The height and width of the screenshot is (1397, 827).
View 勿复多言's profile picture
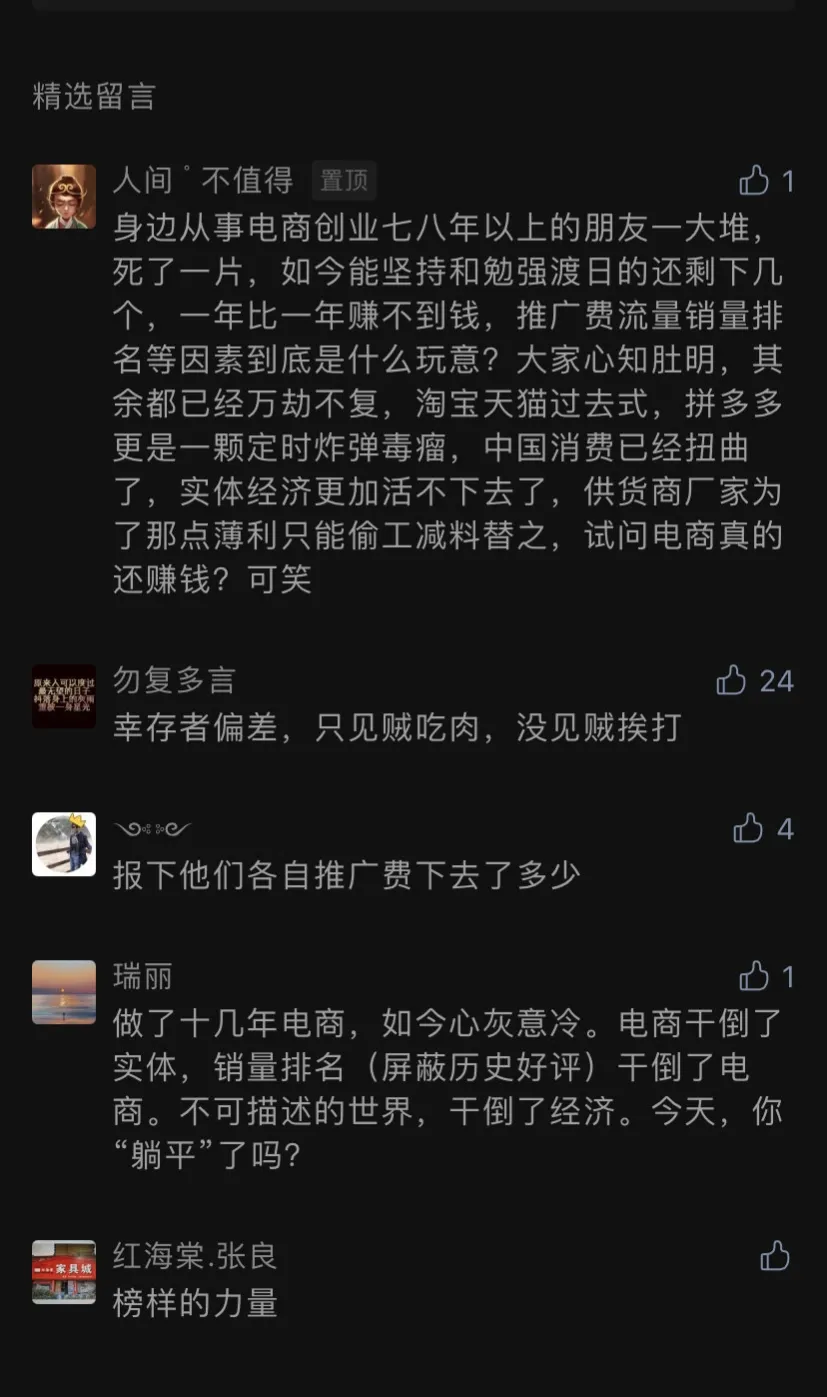pos(64,696)
